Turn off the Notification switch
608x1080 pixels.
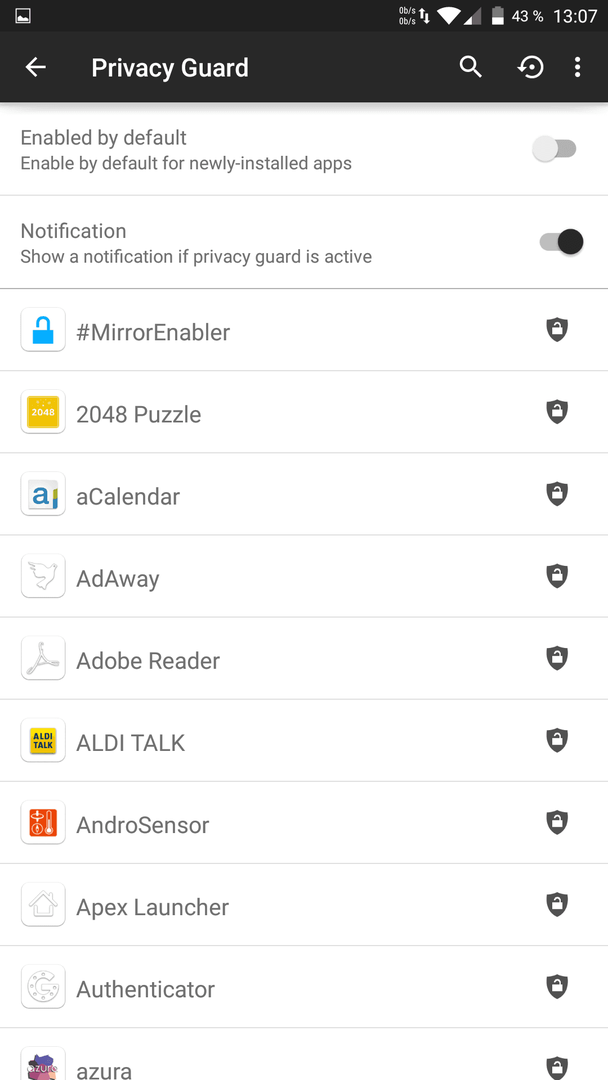tap(560, 242)
